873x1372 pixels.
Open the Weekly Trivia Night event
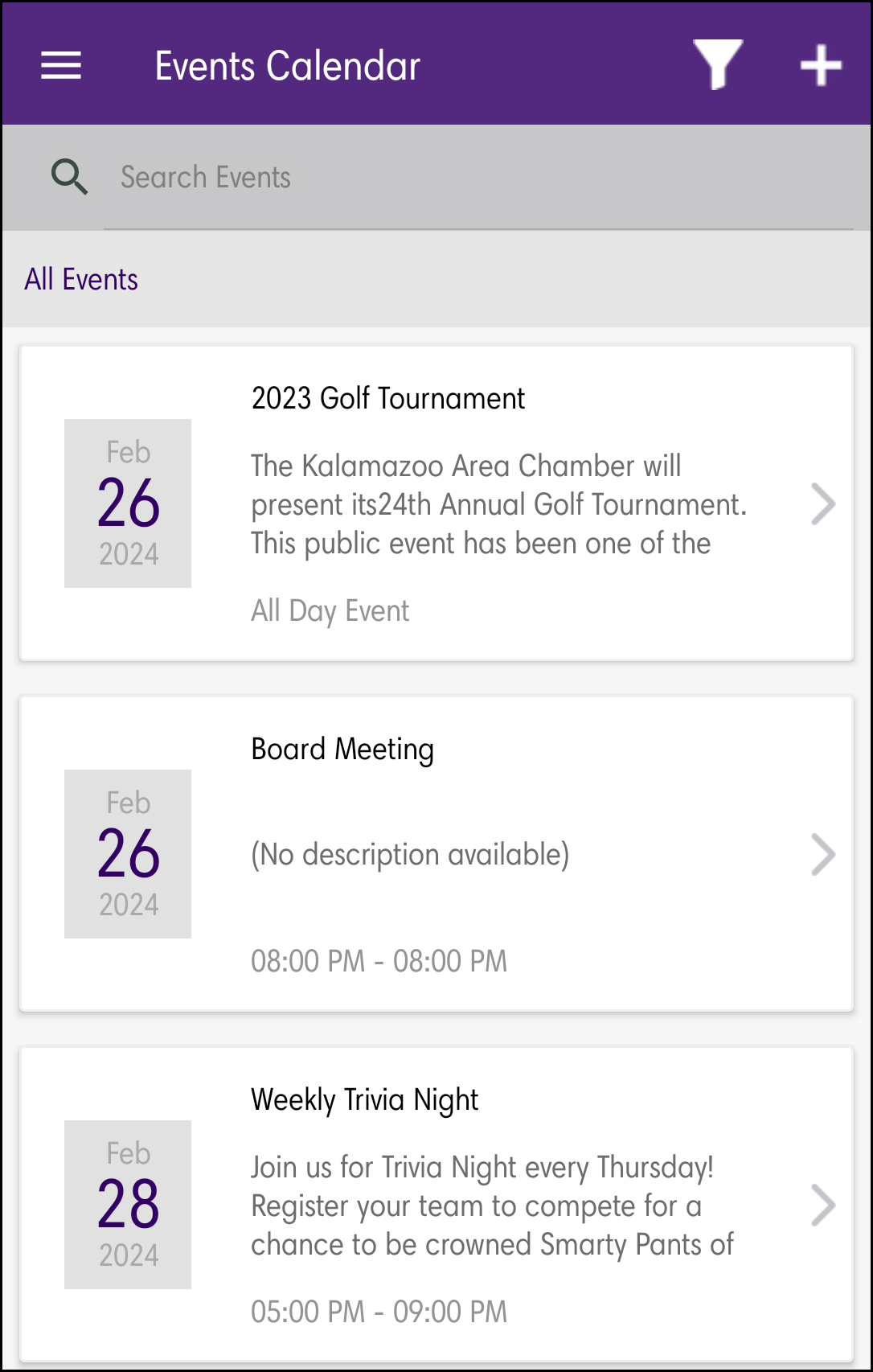436,1204
